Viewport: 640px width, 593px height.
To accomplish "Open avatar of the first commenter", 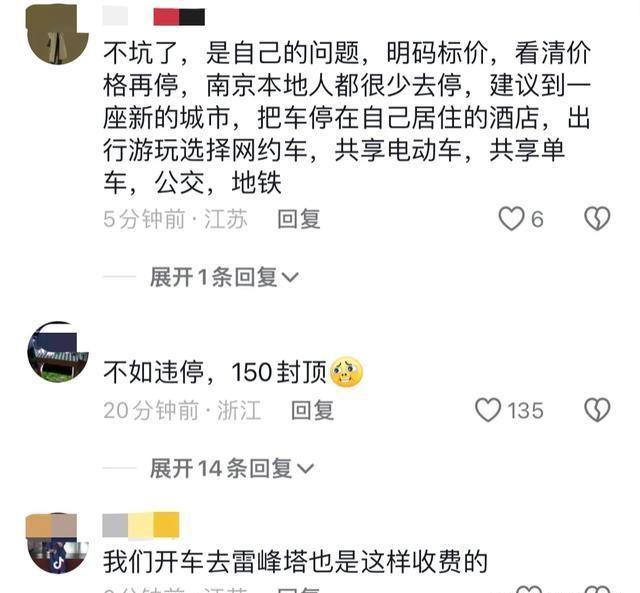I will (57, 32).
